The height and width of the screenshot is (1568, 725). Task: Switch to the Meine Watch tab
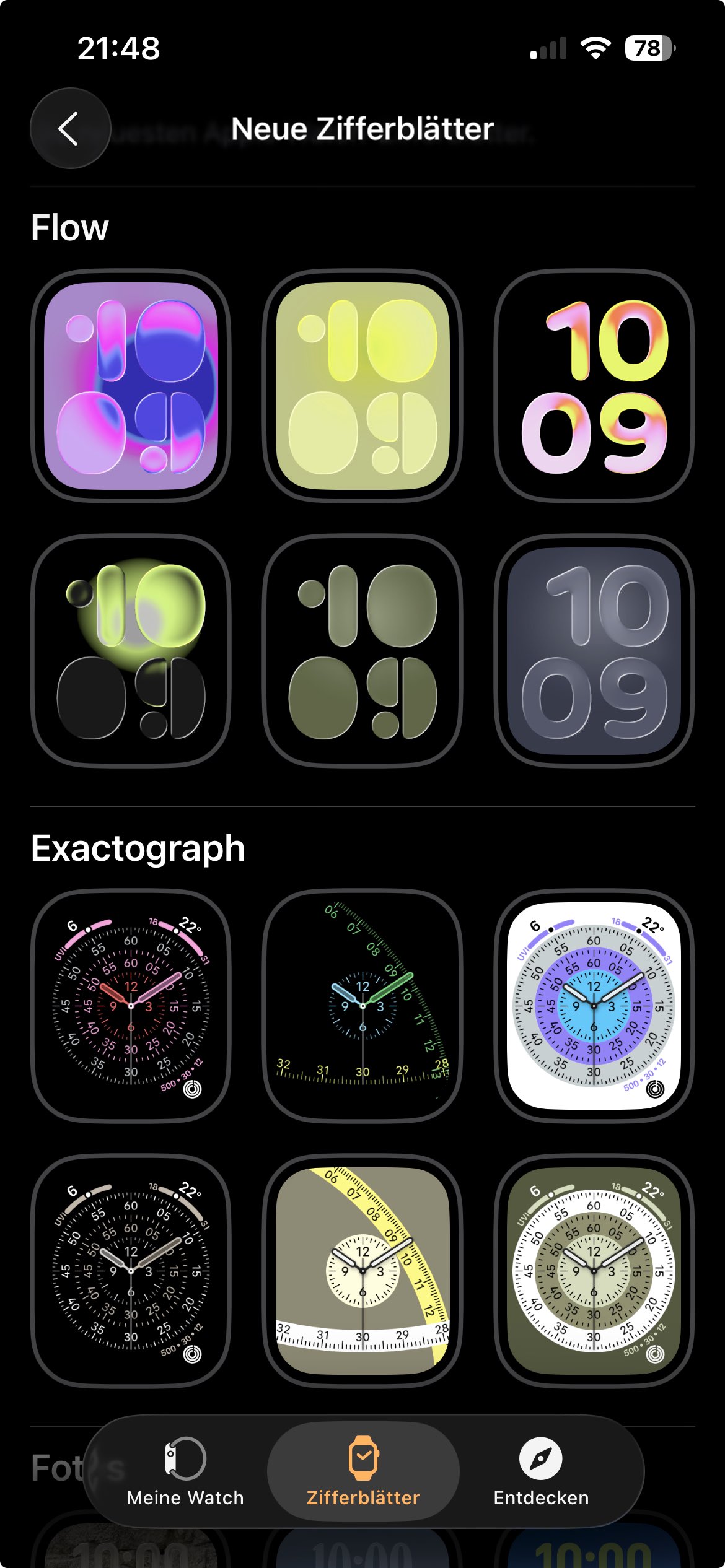185,1472
